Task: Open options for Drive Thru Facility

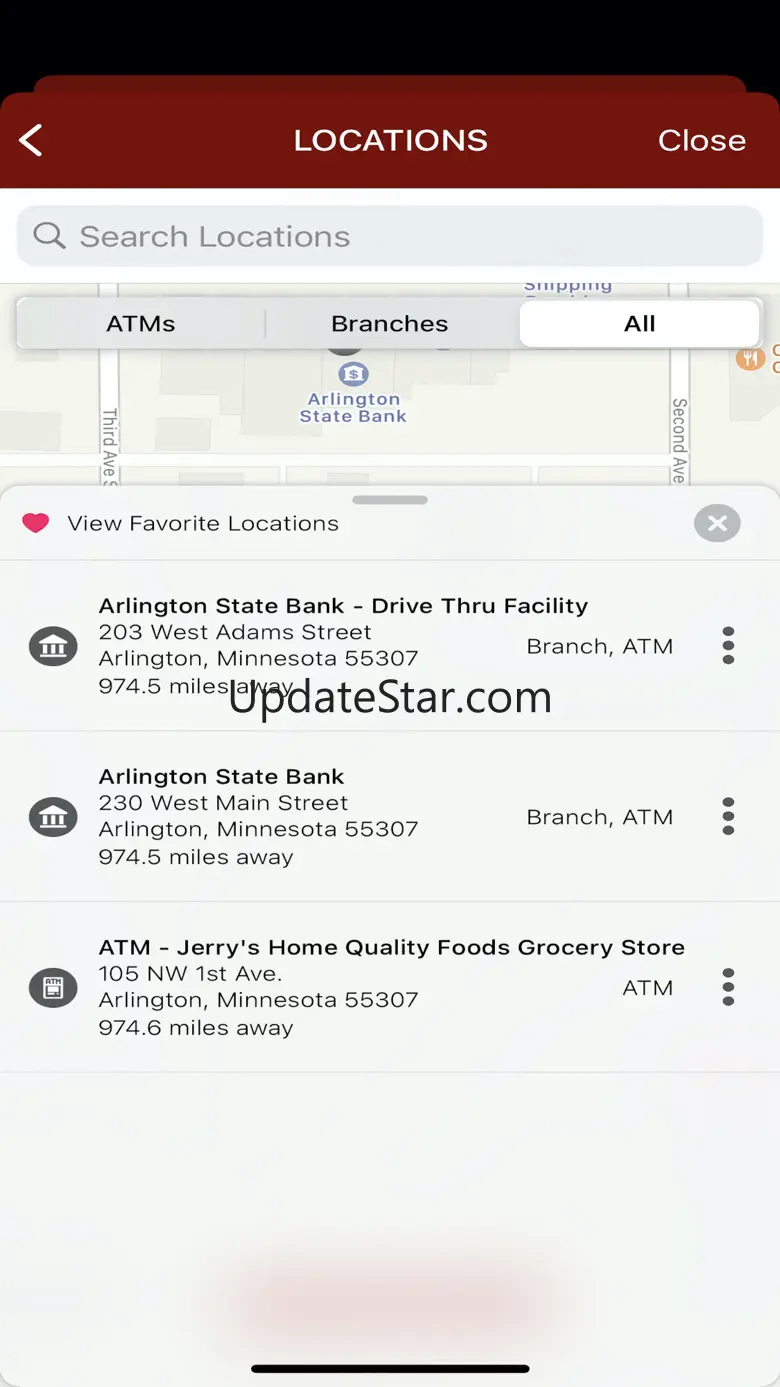Action: click(728, 646)
